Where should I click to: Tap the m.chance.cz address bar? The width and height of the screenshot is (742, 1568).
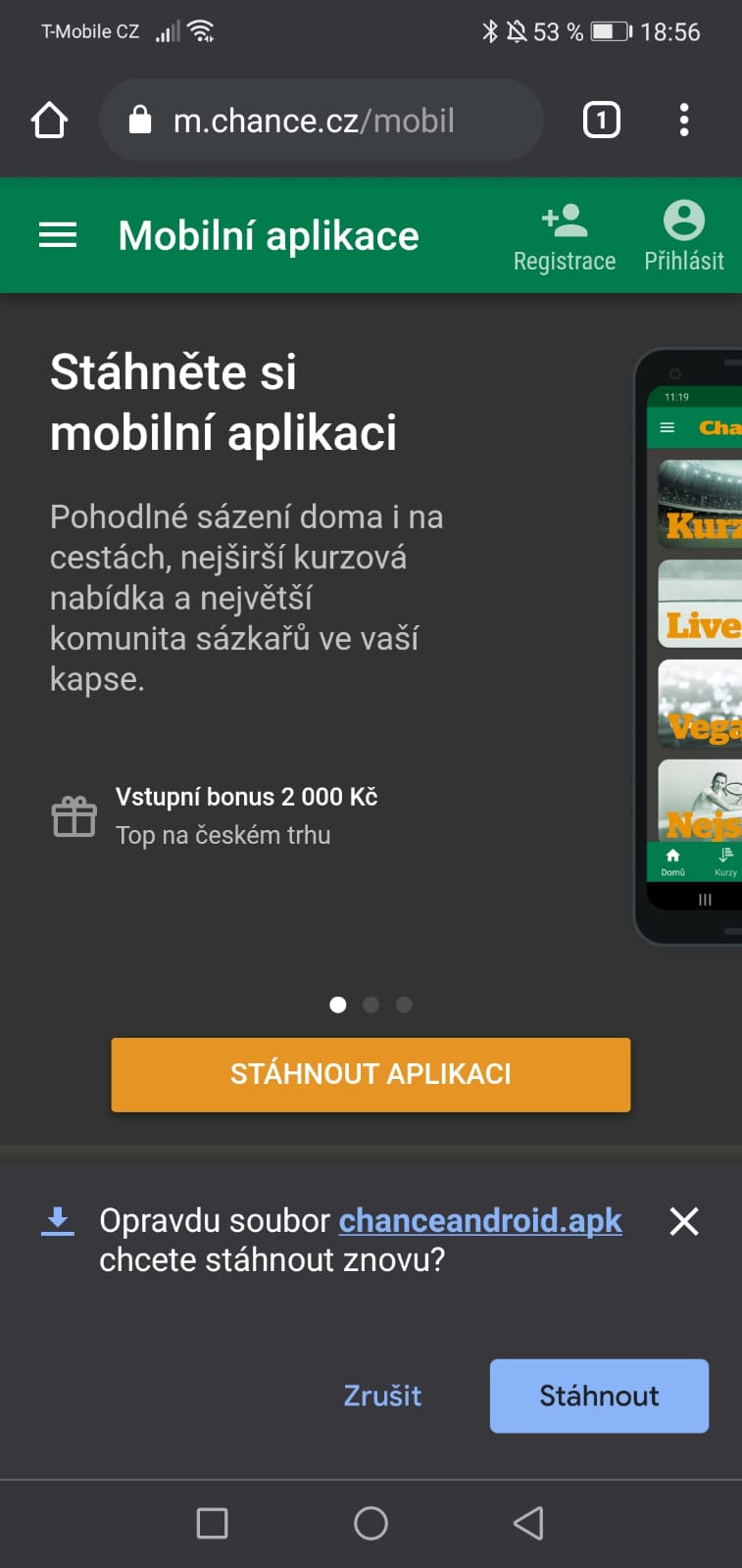pyautogui.click(x=322, y=120)
